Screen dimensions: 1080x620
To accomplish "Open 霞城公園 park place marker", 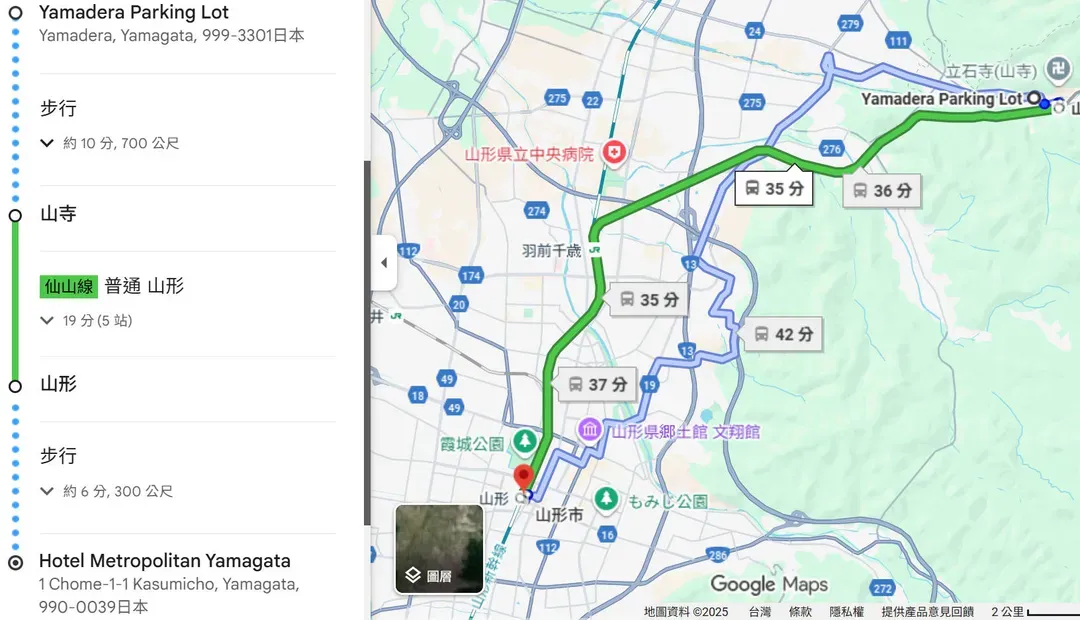I will click(x=523, y=441).
